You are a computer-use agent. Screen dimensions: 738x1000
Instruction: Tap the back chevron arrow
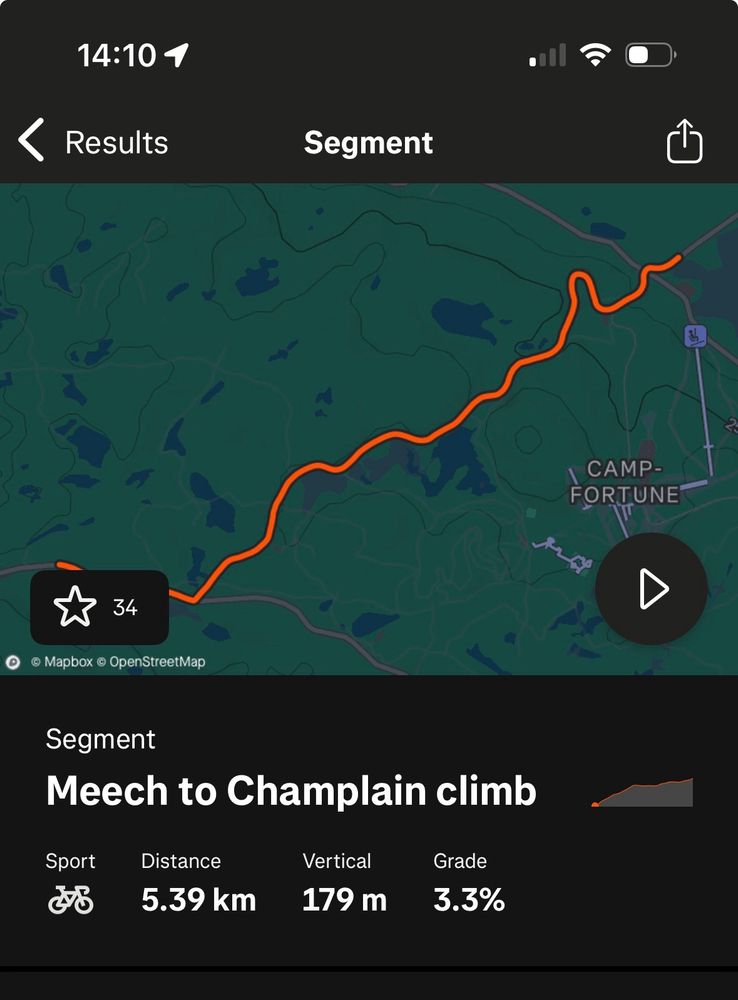click(x=29, y=141)
